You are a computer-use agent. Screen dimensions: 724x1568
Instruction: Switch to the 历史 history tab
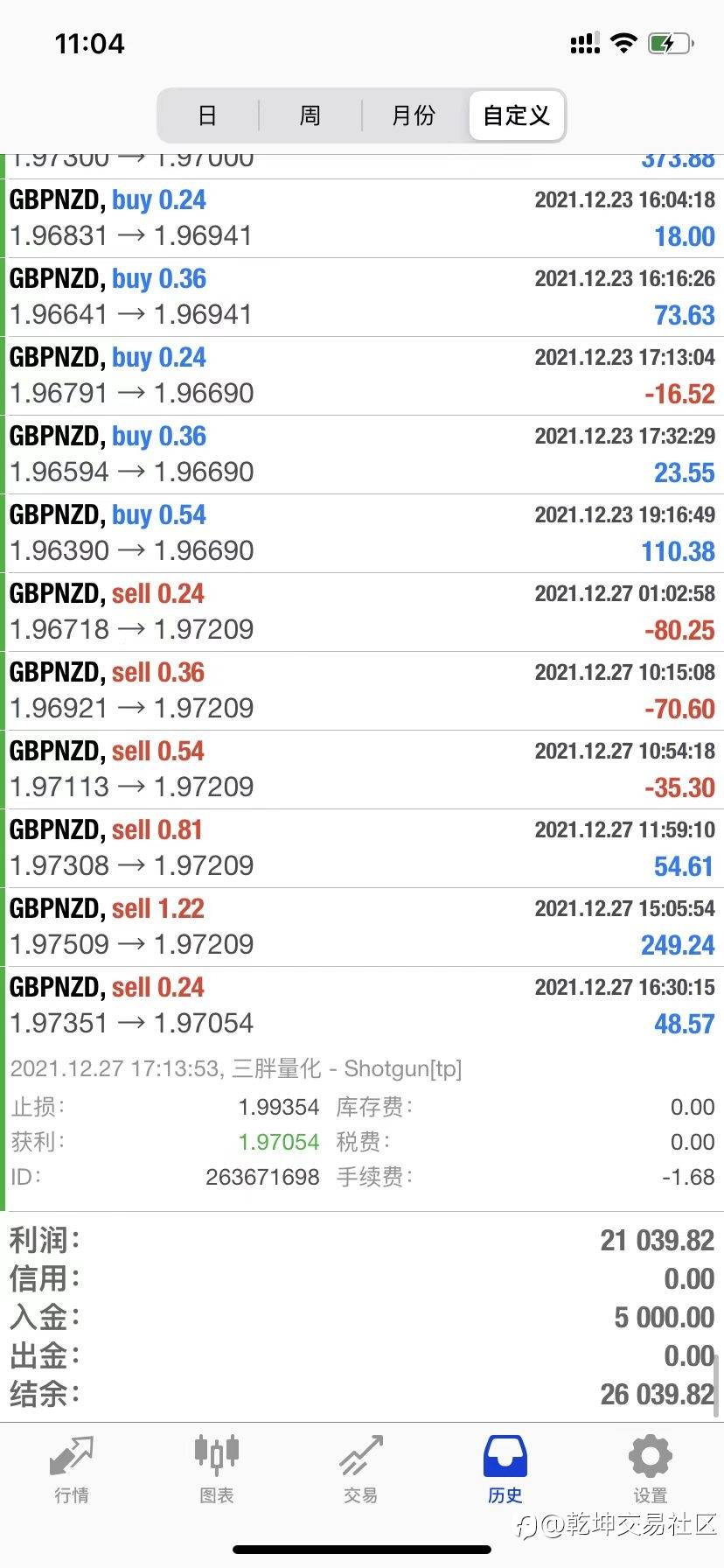pos(505,1469)
